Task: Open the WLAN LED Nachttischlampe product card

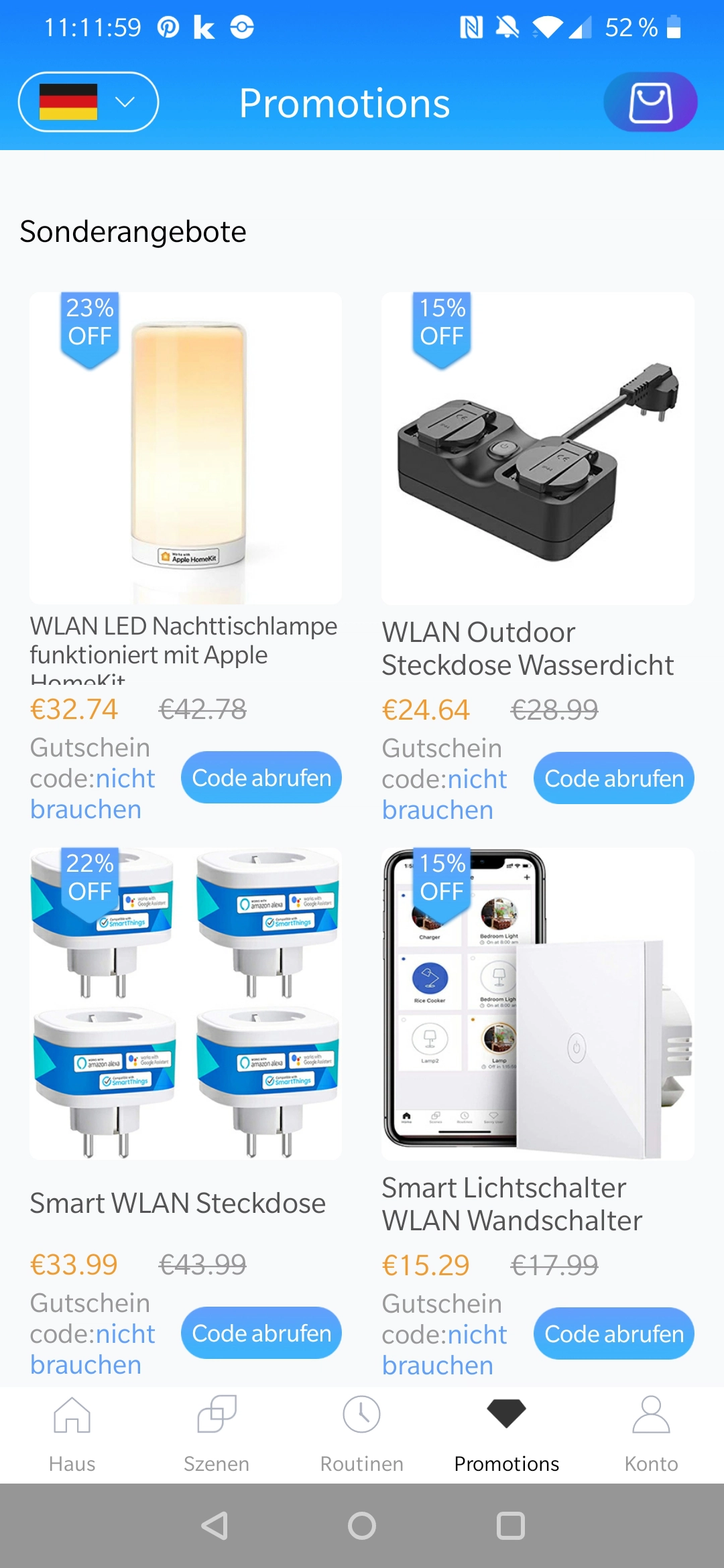Action: (x=186, y=448)
